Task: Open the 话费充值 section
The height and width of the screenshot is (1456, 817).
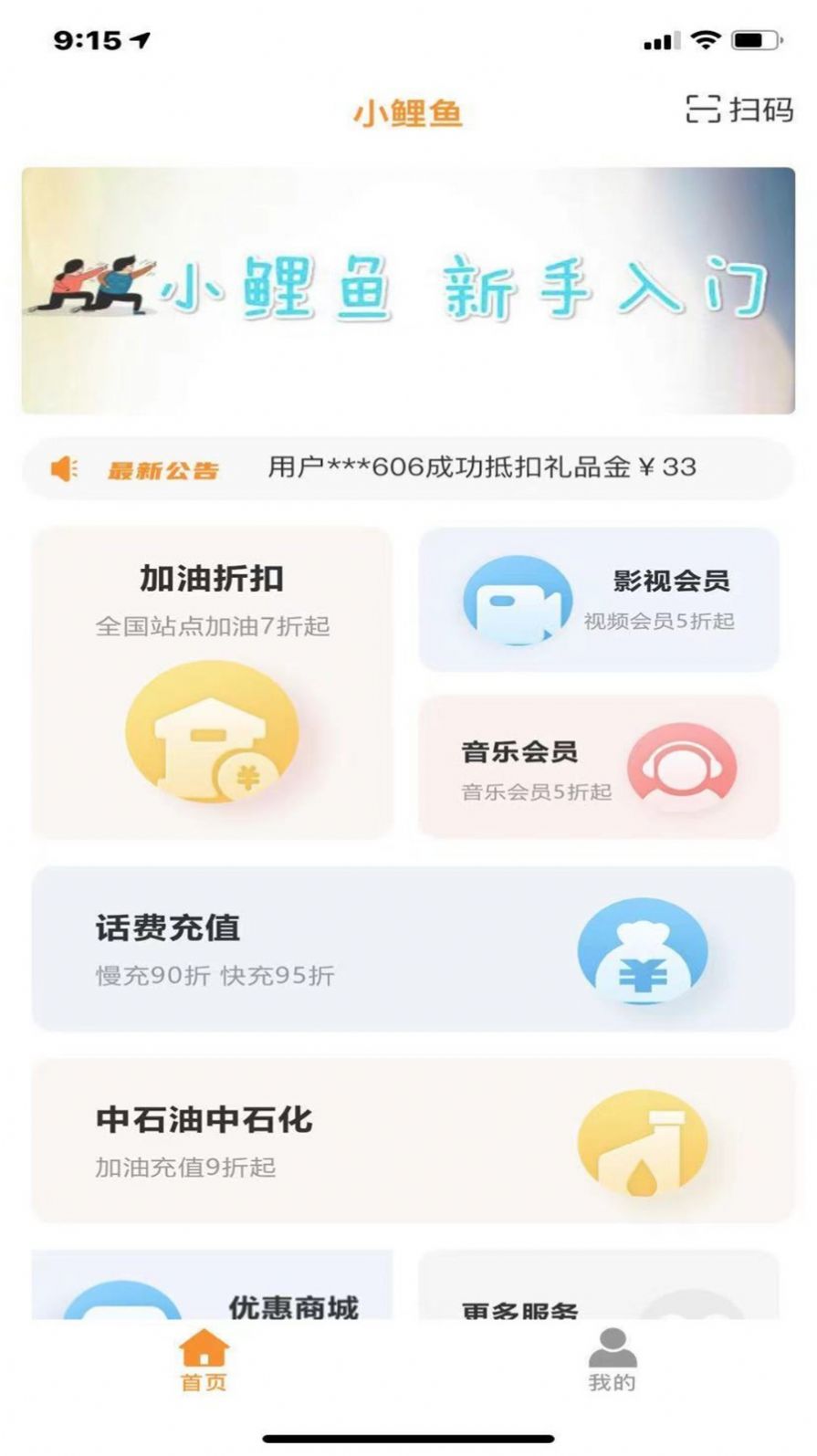Action: point(408,951)
